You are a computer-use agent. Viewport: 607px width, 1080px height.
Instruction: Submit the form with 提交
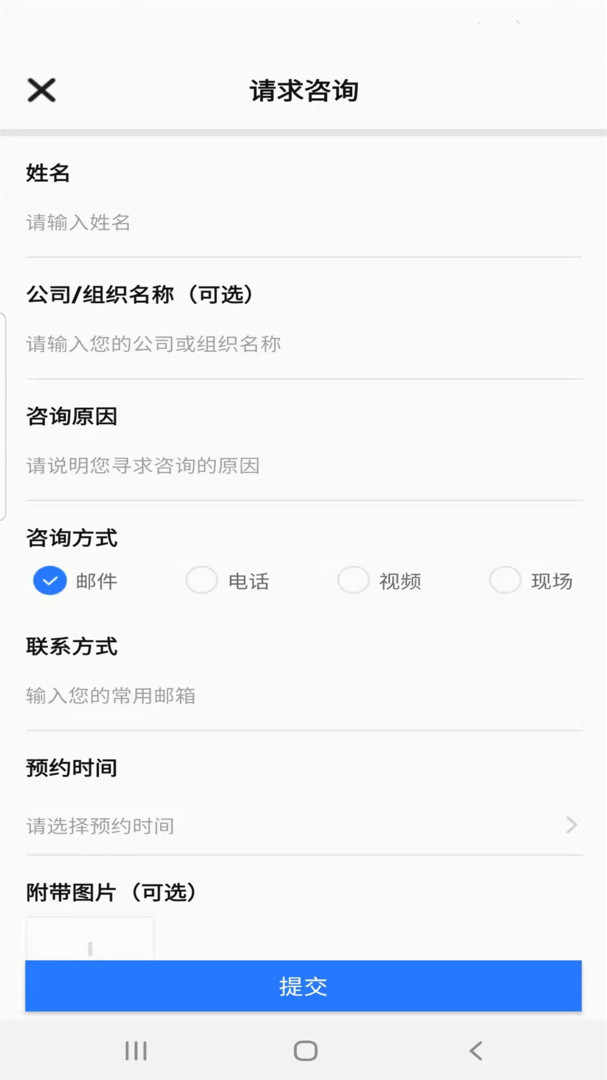pos(303,986)
